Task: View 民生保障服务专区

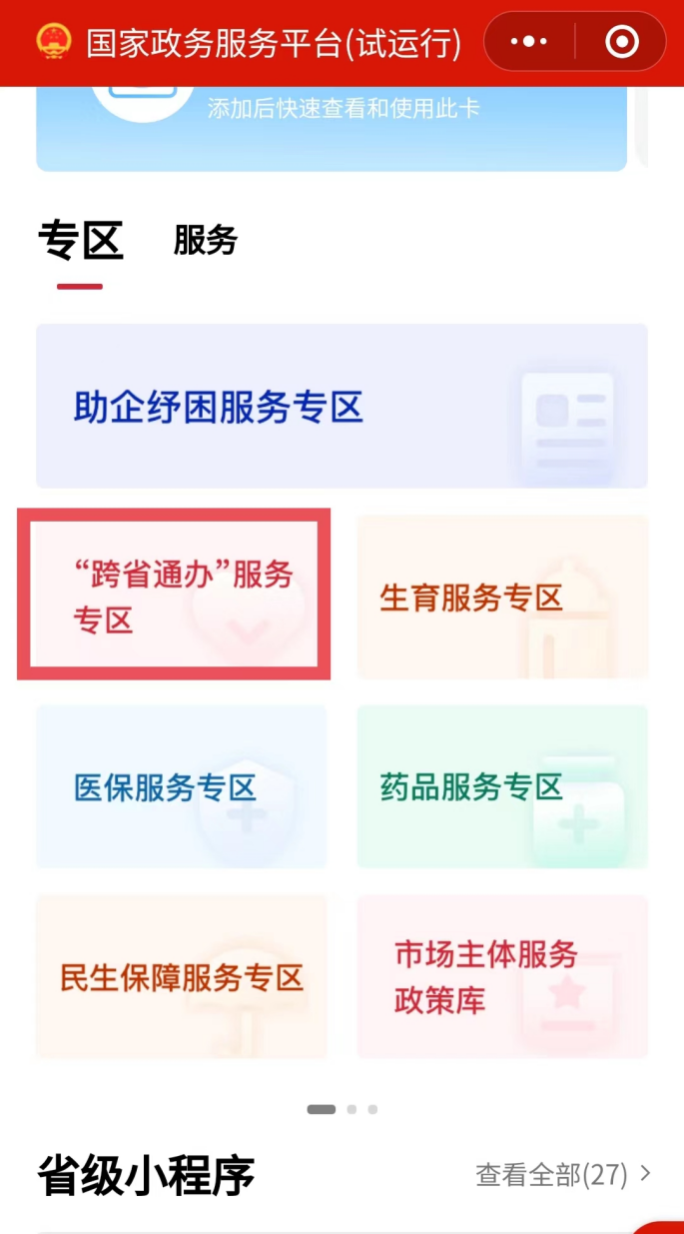Action: point(181,977)
